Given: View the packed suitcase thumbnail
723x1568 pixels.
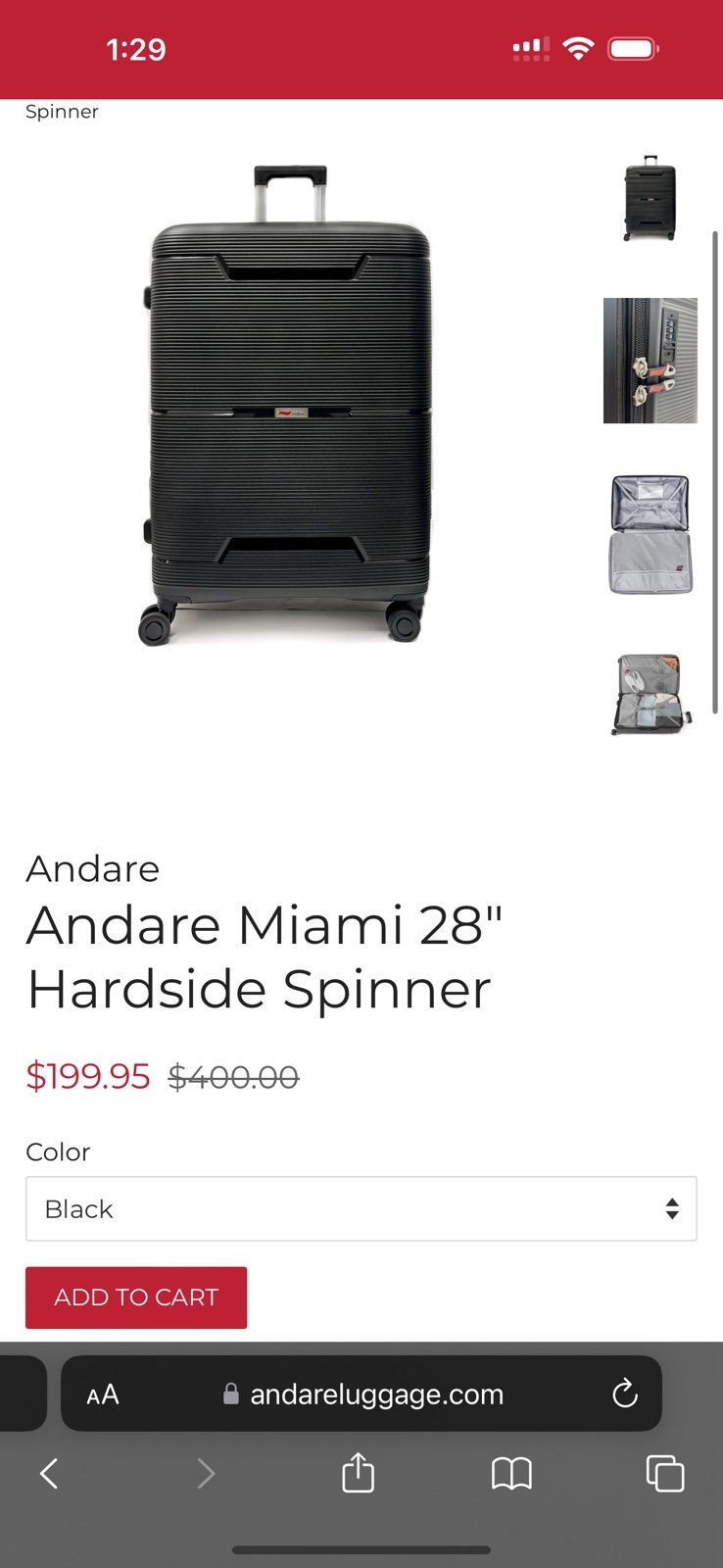Looking at the screenshot, I should coord(651,694).
